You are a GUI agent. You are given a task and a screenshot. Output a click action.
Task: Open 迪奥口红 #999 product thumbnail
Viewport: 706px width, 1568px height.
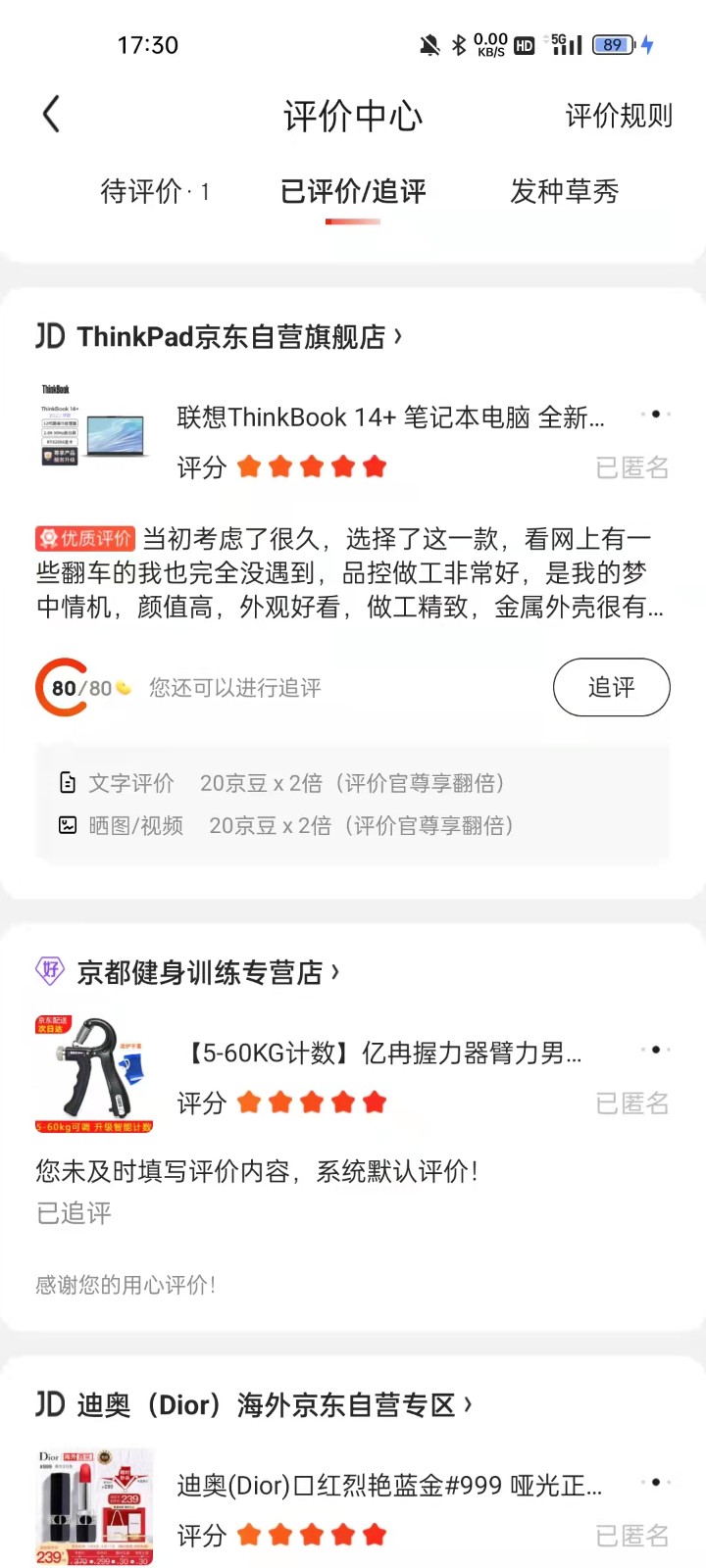pos(94,1507)
